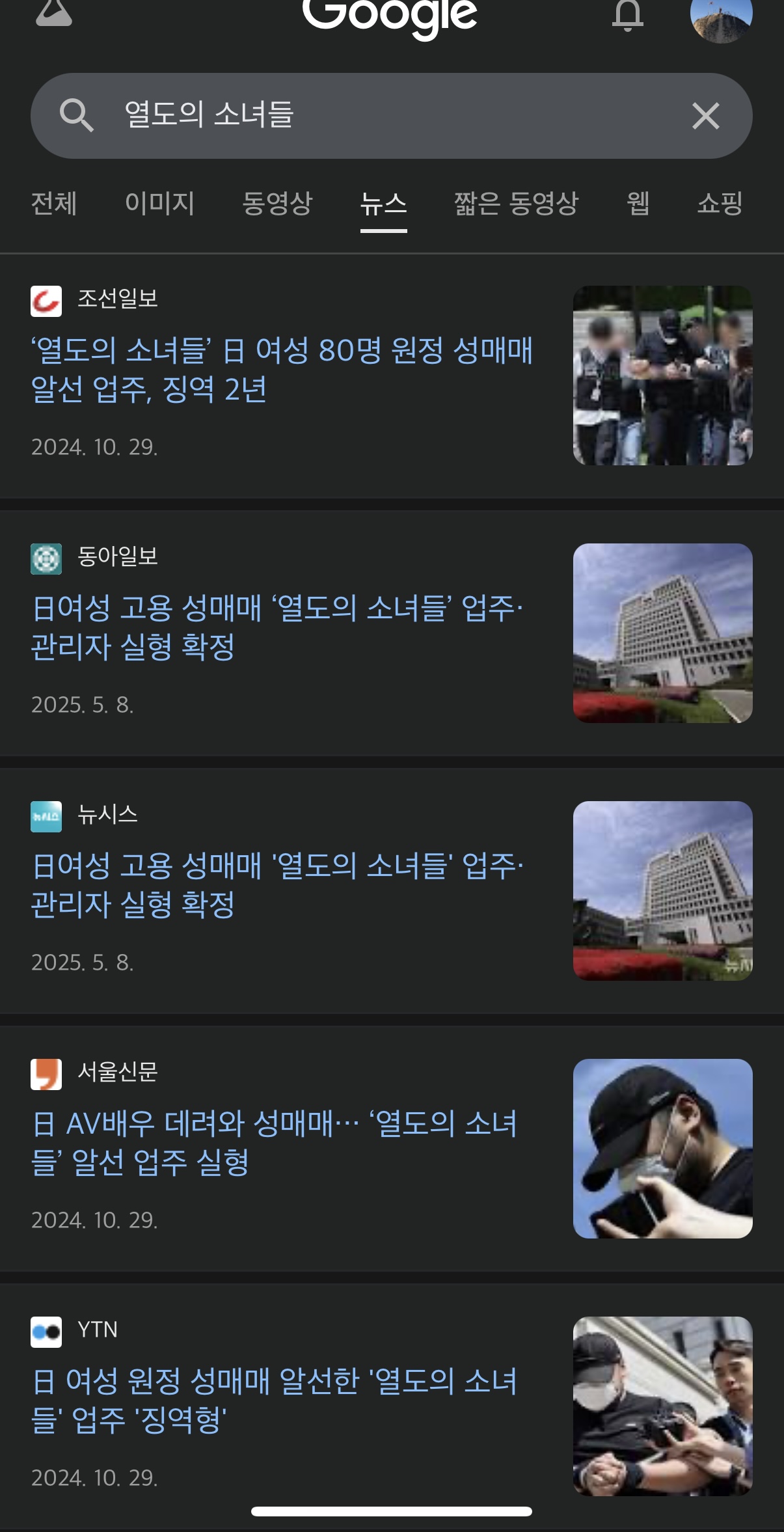
Task: Clear the search query text
Action: point(705,116)
